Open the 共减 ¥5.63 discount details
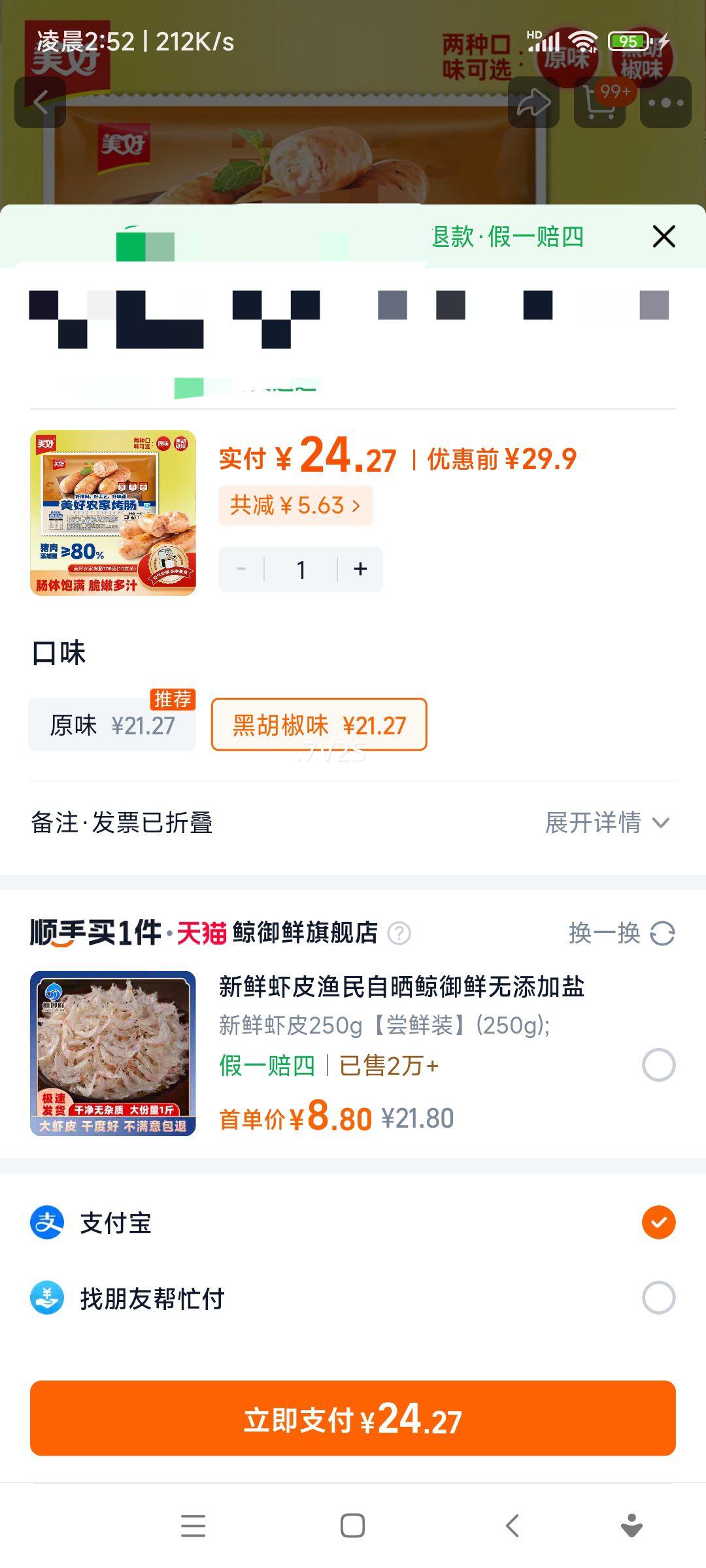This screenshot has width=706, height=1568. point(295,505)
